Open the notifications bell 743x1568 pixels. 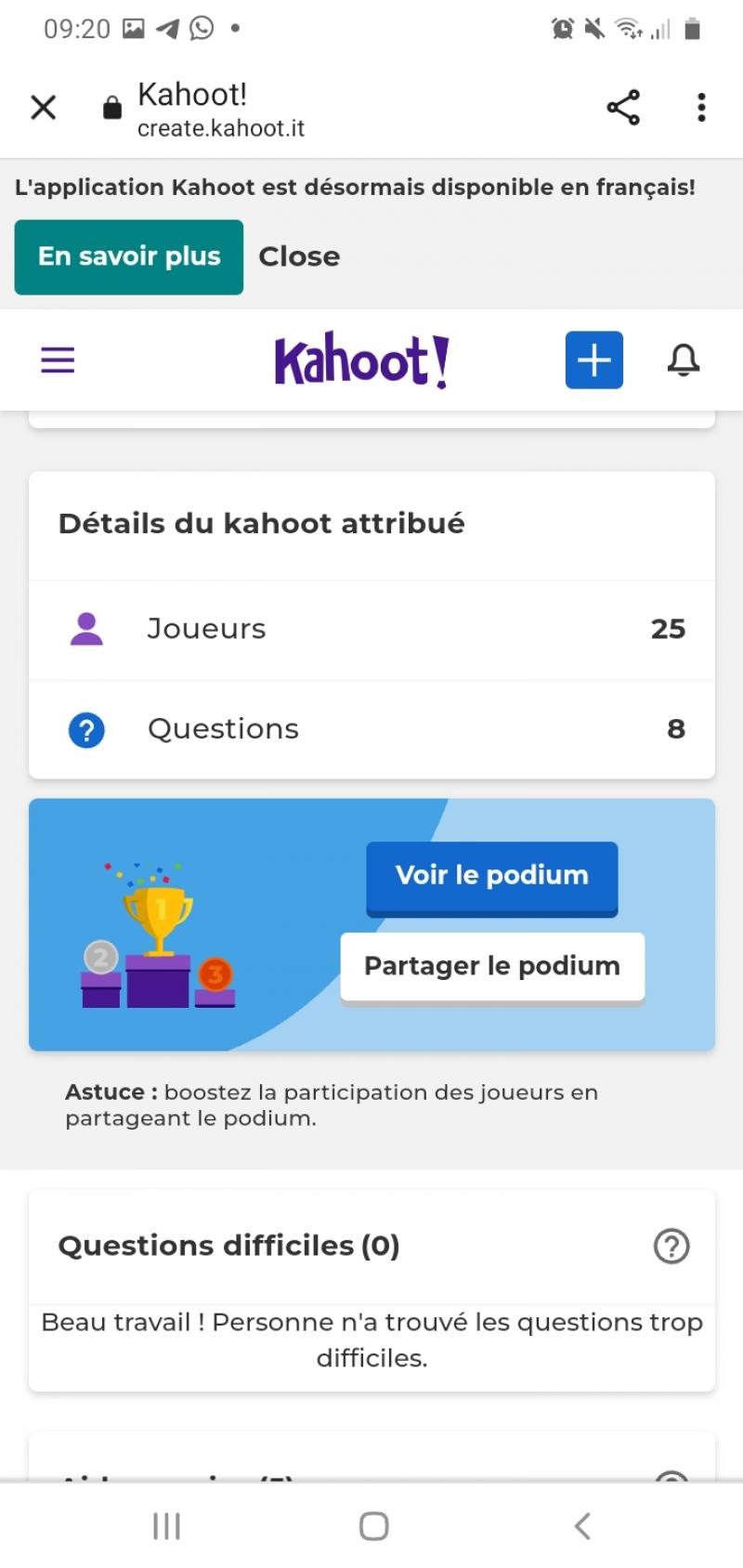(684, 359)
